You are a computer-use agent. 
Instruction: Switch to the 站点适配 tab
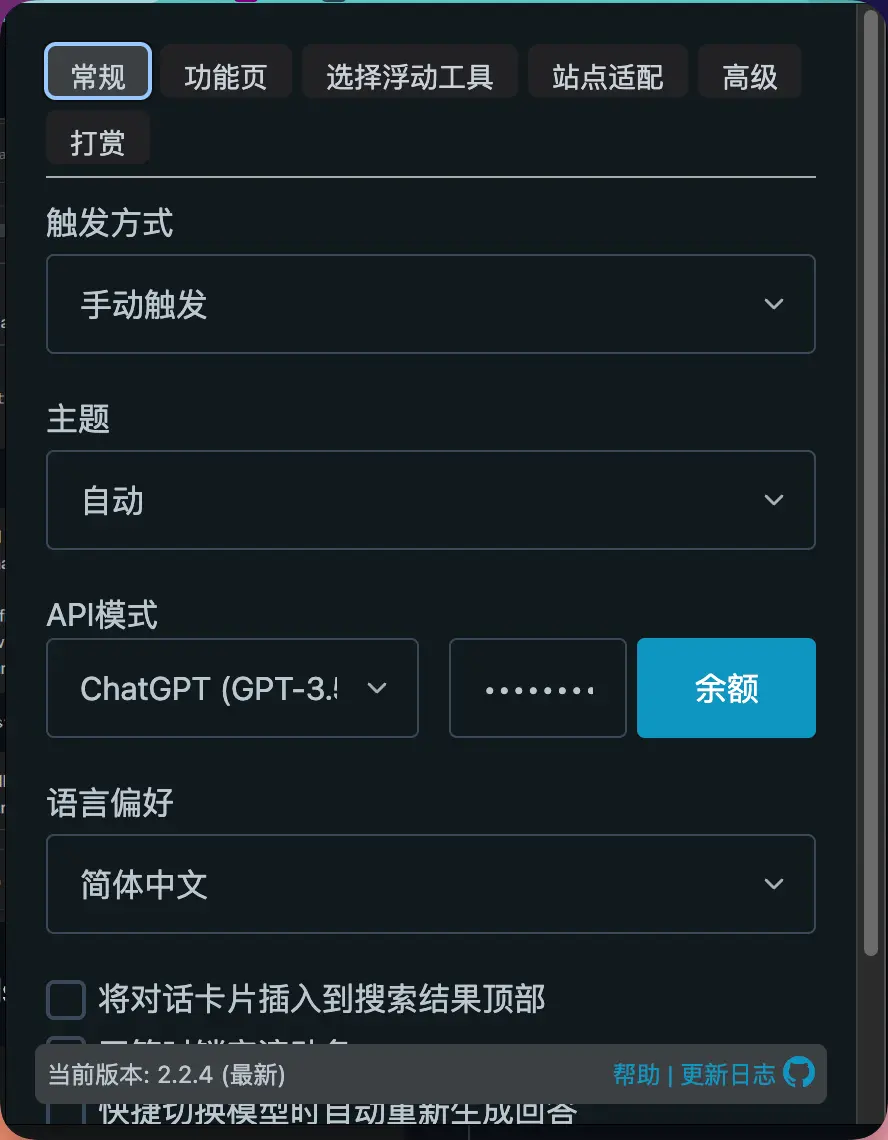608,77
